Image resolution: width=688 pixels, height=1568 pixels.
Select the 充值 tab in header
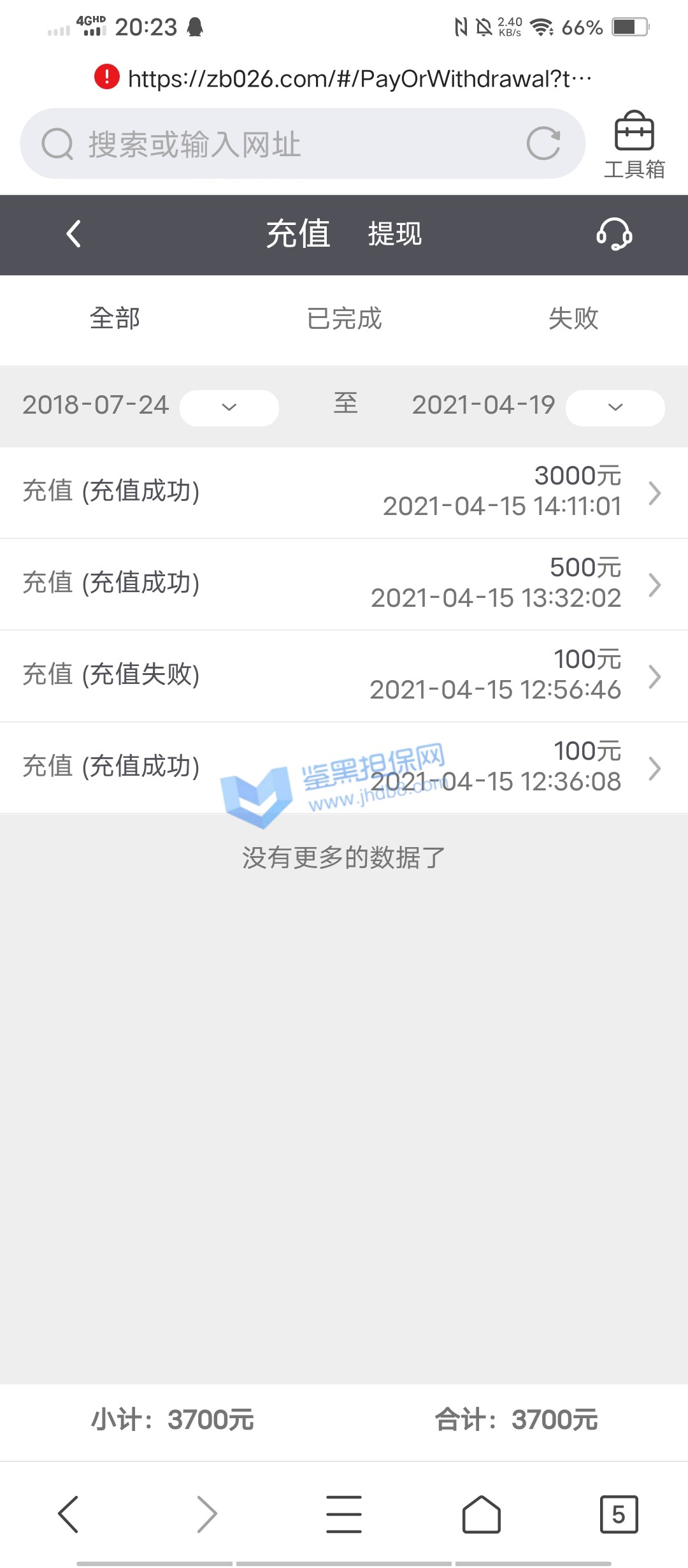[298, 234]
